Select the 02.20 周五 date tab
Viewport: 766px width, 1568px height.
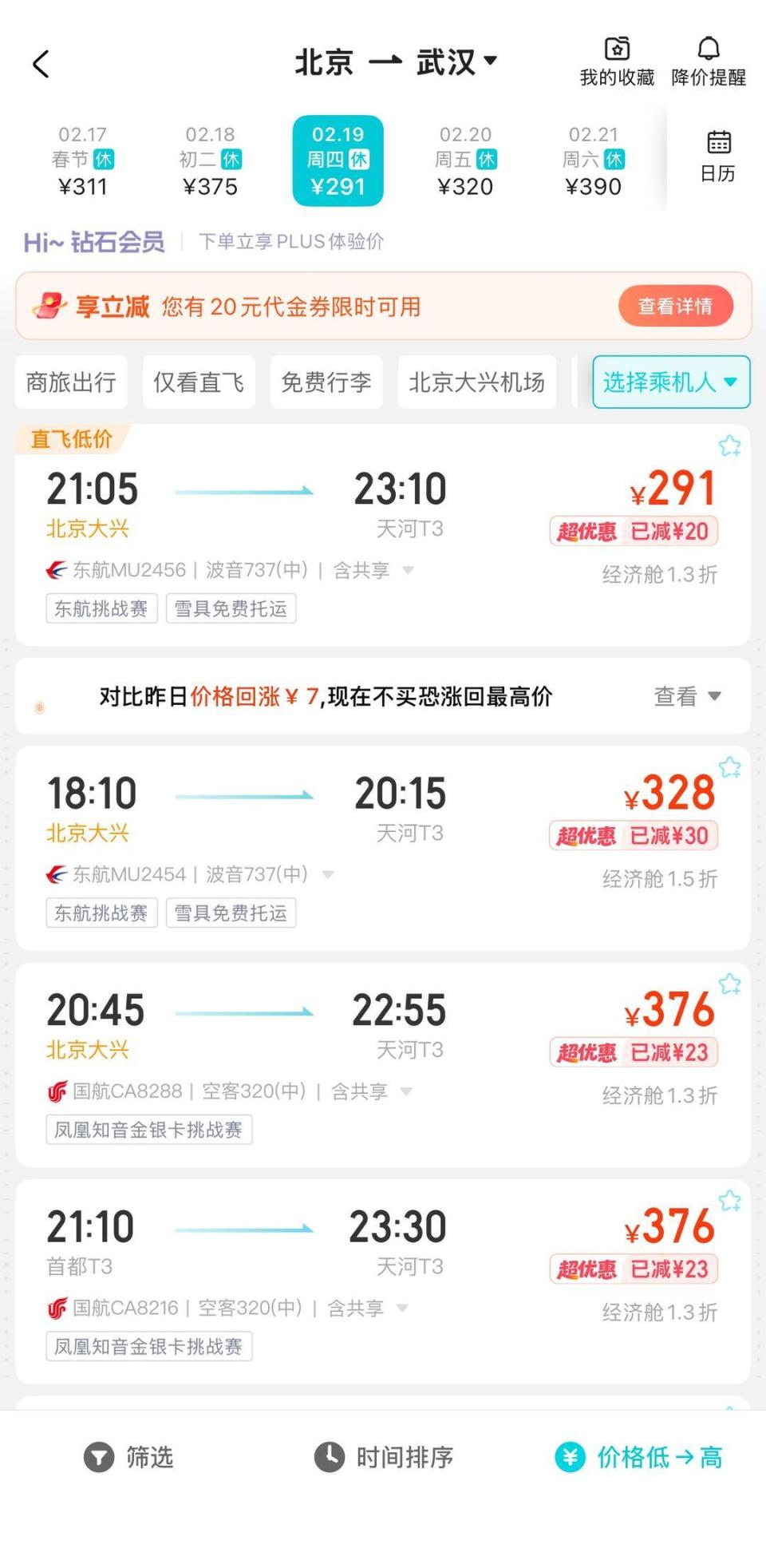(x=466, y=160)
